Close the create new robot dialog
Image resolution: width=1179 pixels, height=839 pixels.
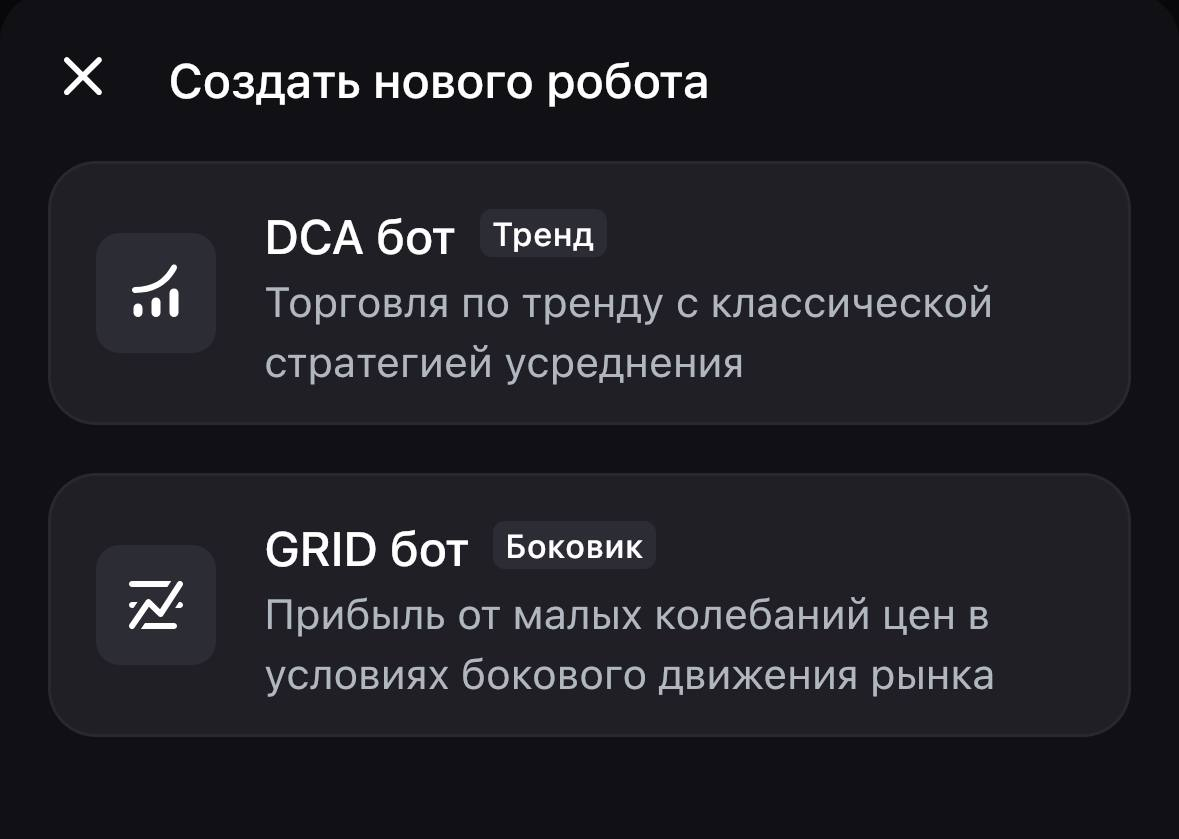83,77
